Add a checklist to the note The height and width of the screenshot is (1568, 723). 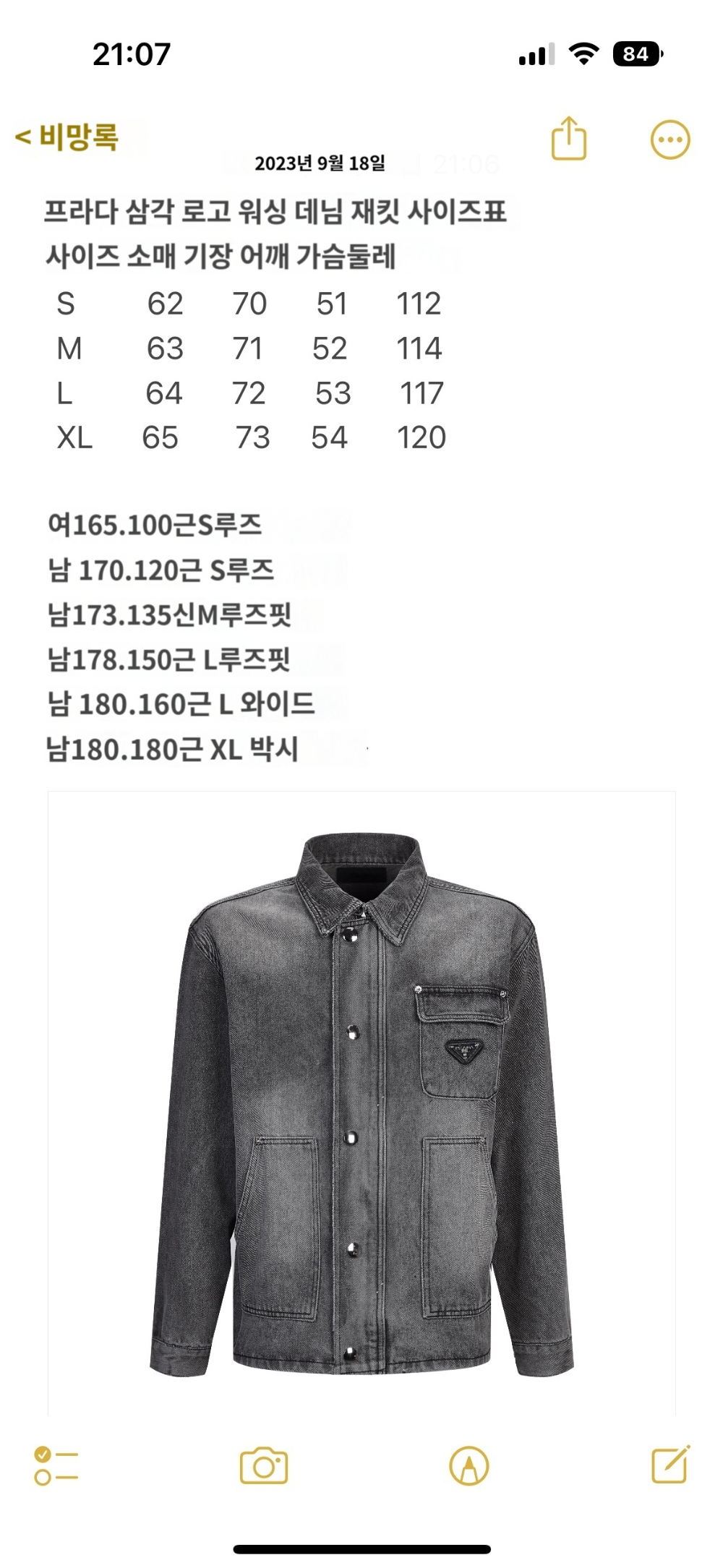point(56,1466)
